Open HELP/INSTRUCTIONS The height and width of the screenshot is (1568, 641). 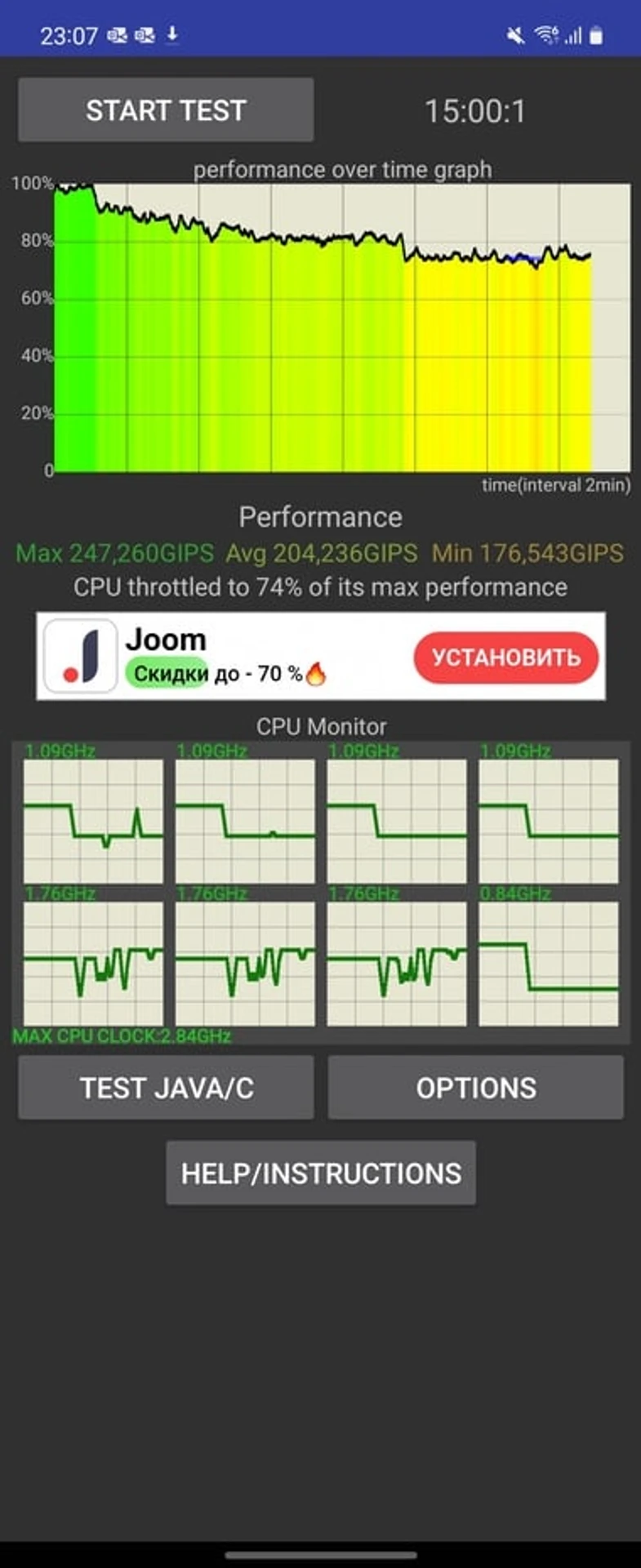pos(320,1173)
